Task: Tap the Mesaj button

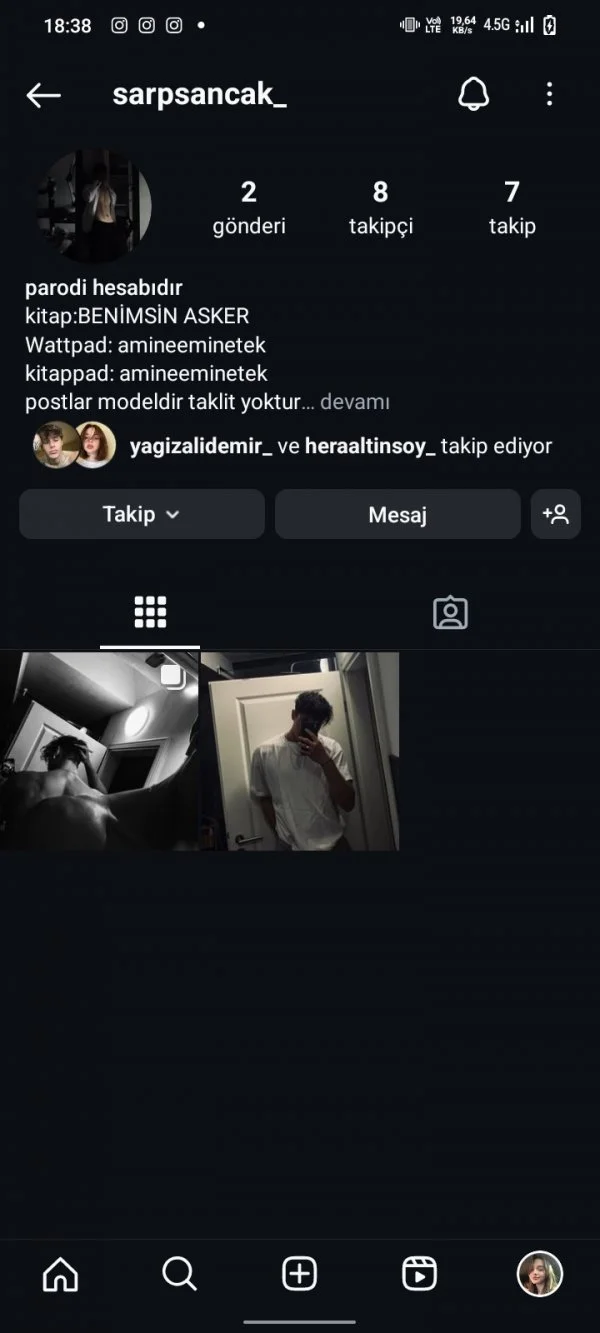Action: pos(397,514)
